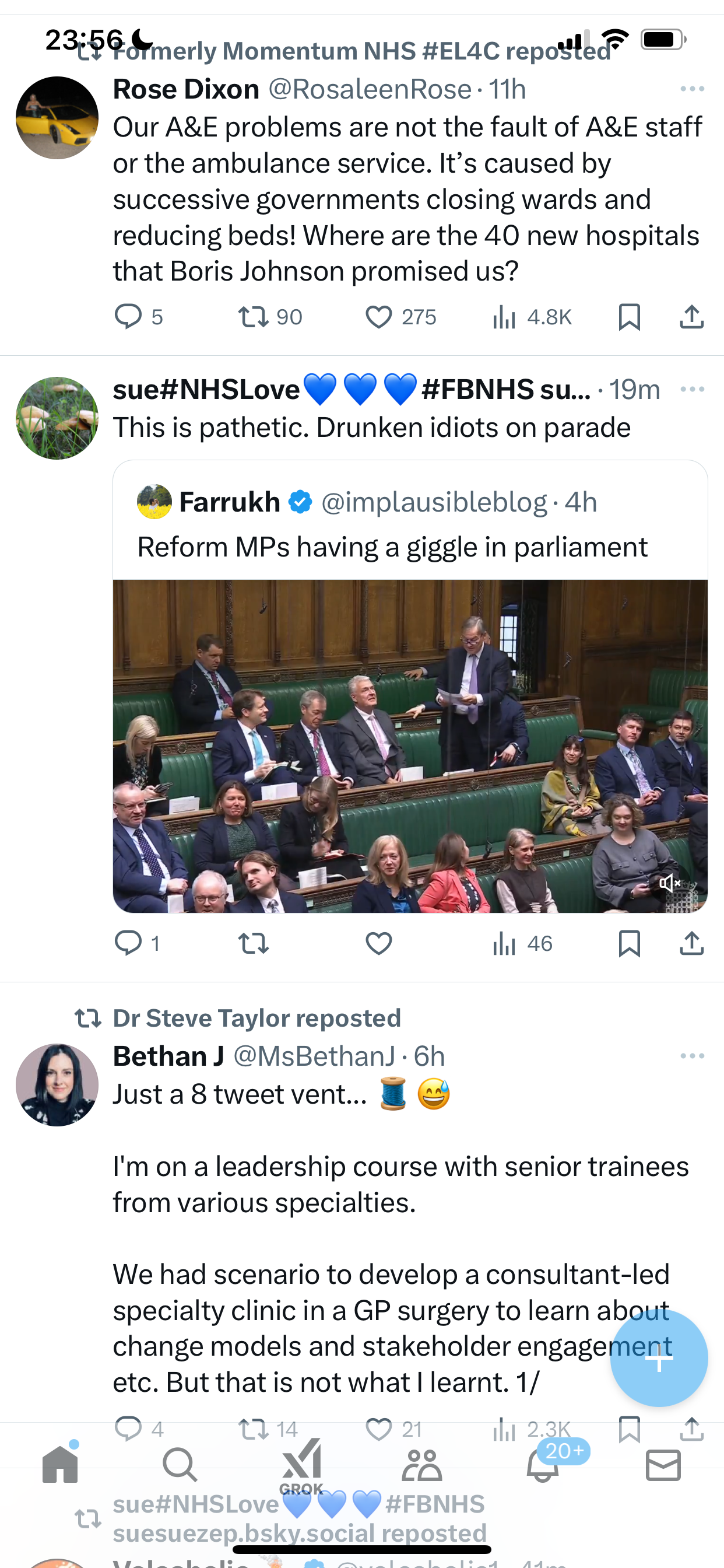
Task: Like sue#NHSLove's 'This is pathetic' tweet
Action: 378,943
